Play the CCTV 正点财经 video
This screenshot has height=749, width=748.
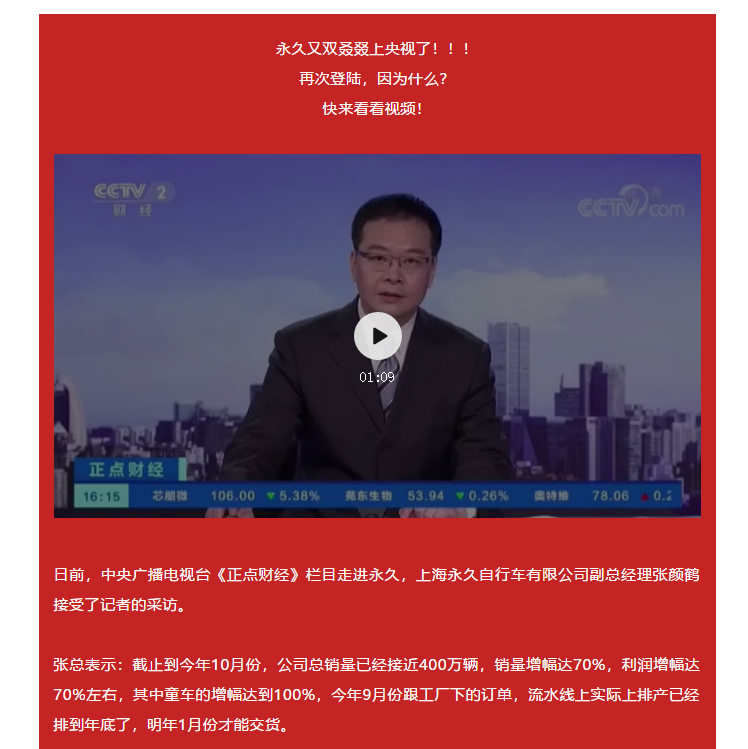[377, 336]
